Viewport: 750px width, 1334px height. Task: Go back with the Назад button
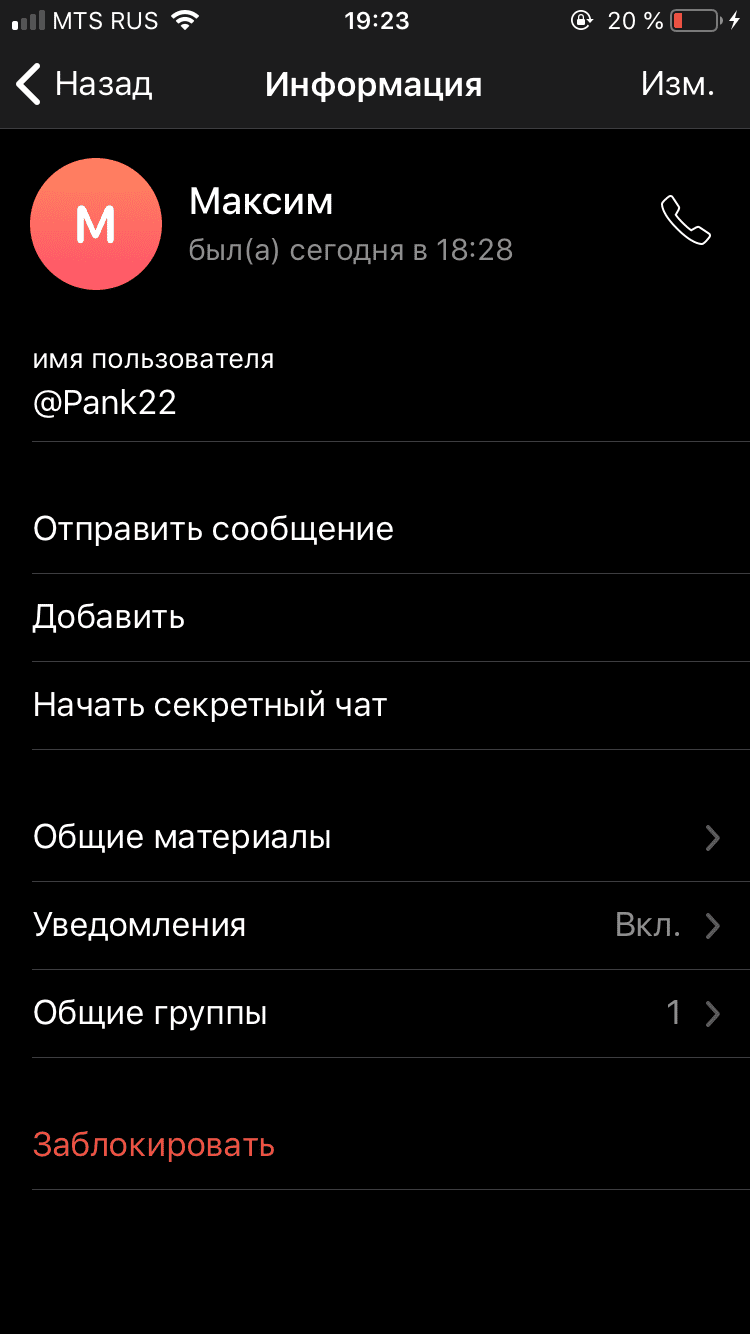pyautogui.click(x=84, y=85)
